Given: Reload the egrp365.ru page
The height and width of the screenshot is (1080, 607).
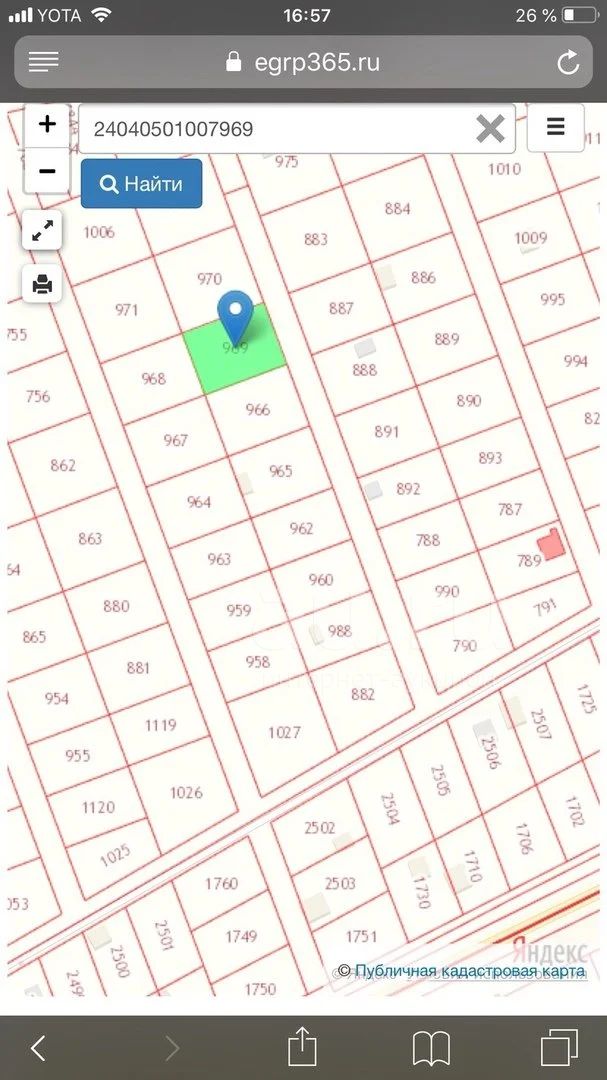Looking at the screenshot, I should click(x=568, y=63).
